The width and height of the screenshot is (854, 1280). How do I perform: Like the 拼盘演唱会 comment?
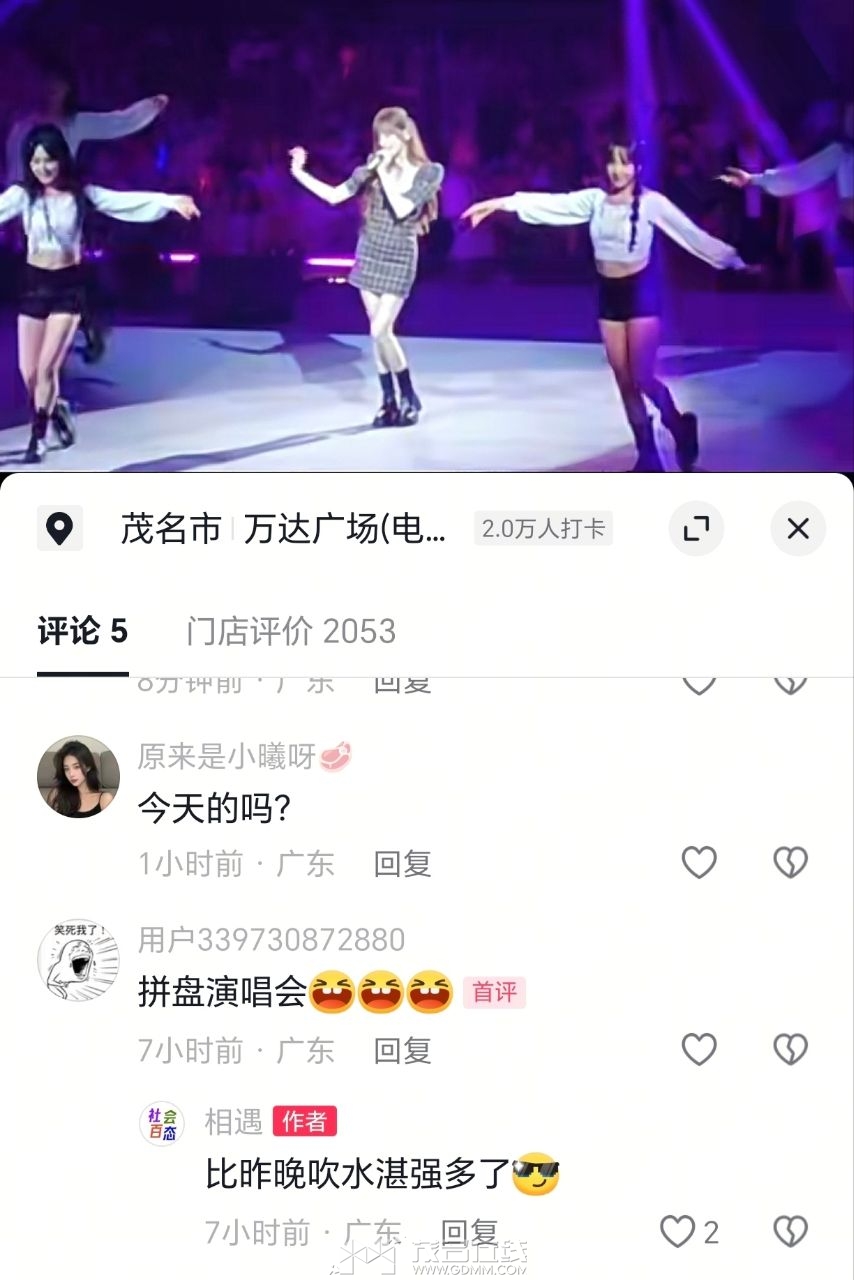pyautogui.click(x=699, y=1049)
